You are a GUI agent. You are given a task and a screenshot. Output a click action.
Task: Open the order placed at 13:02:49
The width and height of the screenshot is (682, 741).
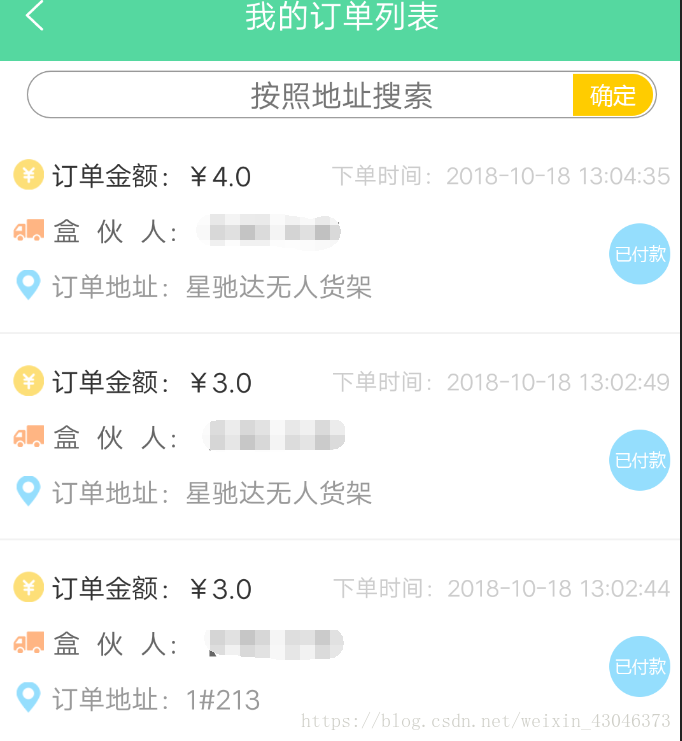click(x=340, y=438)
